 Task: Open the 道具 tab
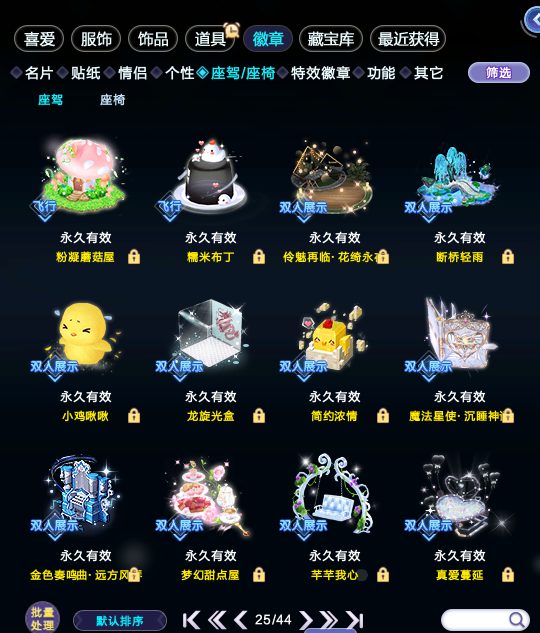(x=210, y=39)
